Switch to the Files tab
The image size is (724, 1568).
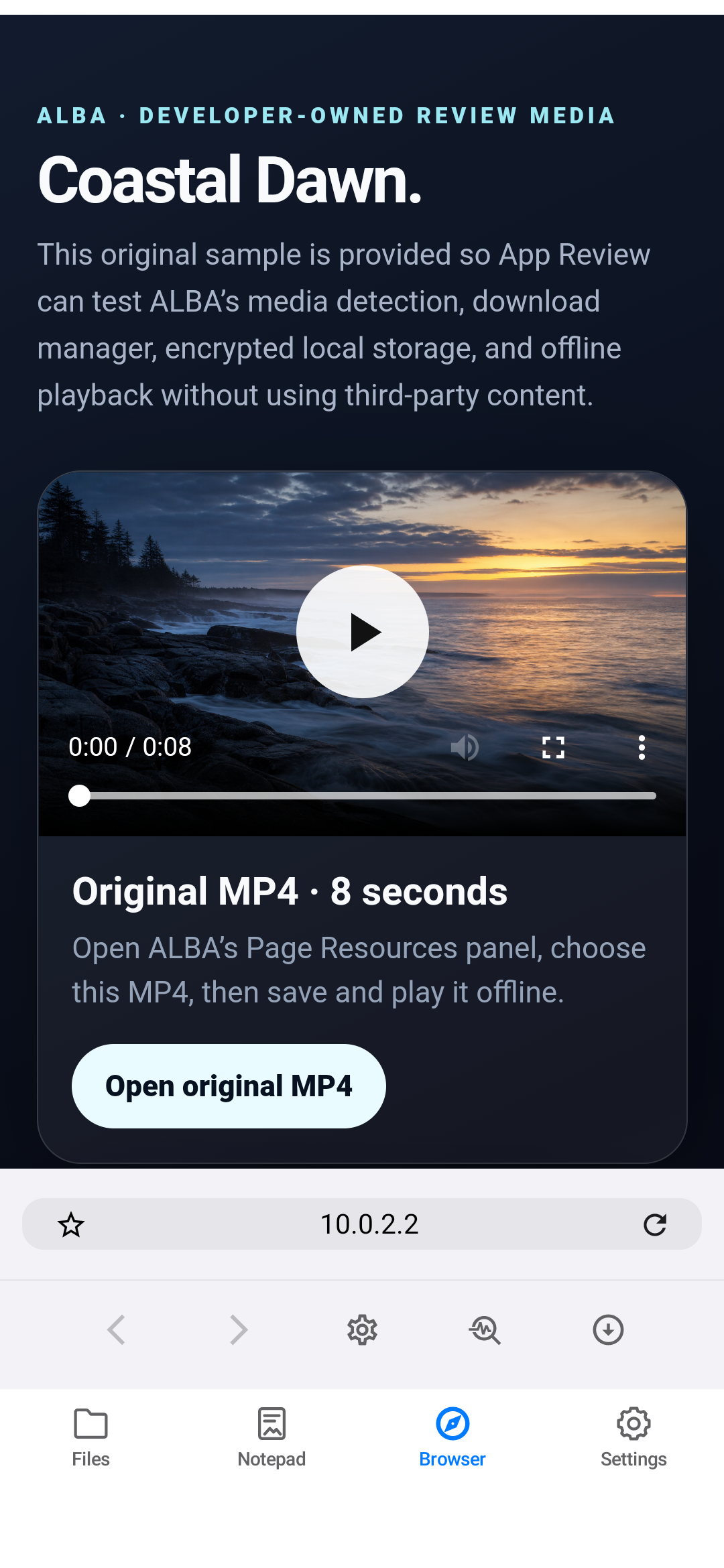coord(90,1437)
